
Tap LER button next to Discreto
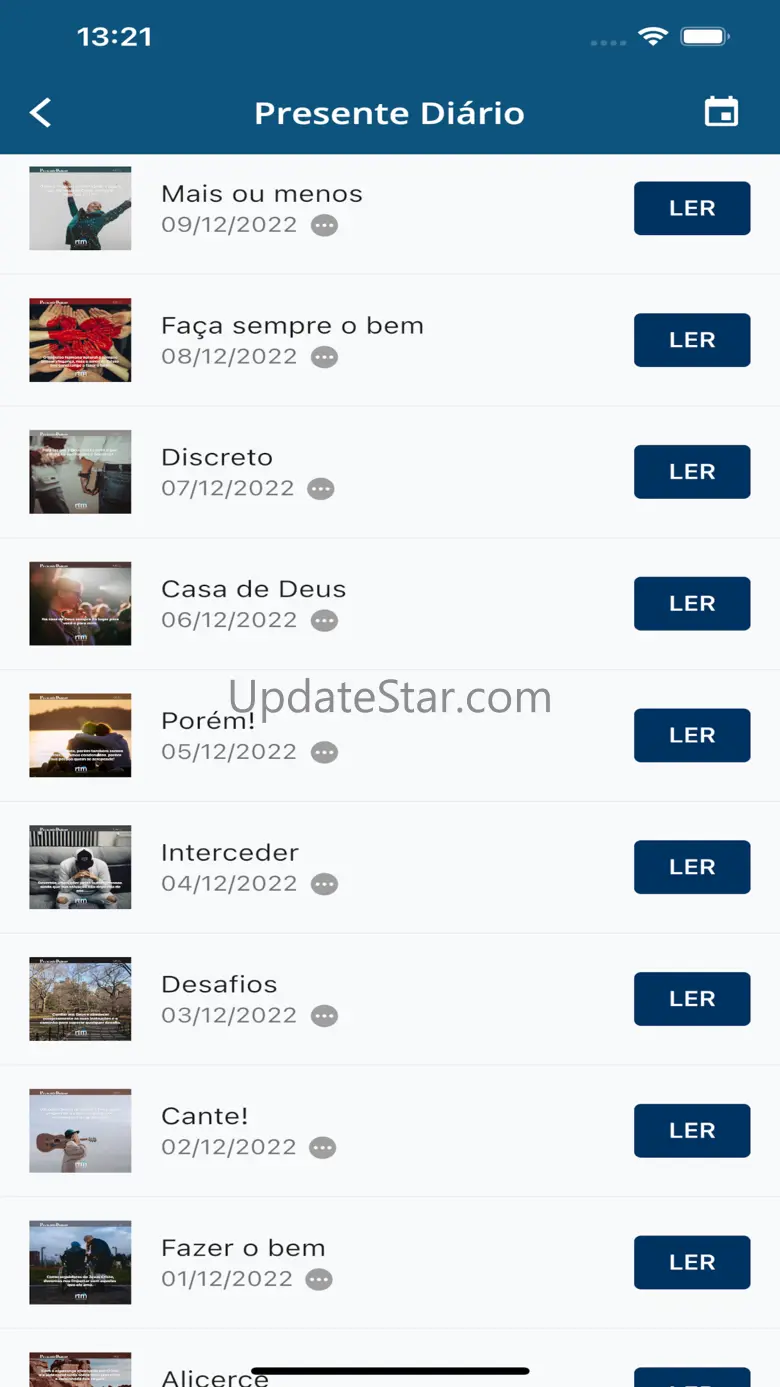pyautogui.click(x=691, y=472)
